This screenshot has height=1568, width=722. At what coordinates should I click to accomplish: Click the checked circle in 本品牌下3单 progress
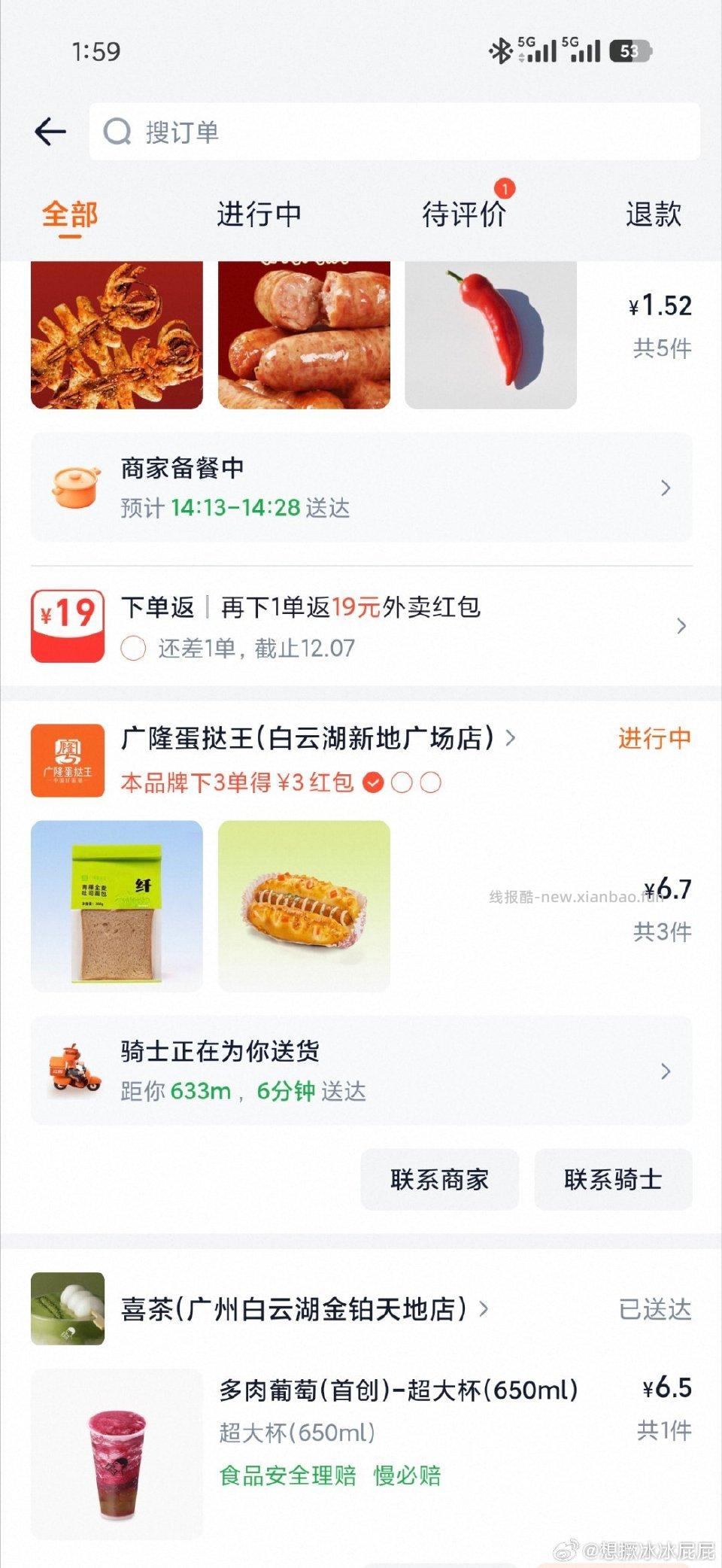pos(372,782)
